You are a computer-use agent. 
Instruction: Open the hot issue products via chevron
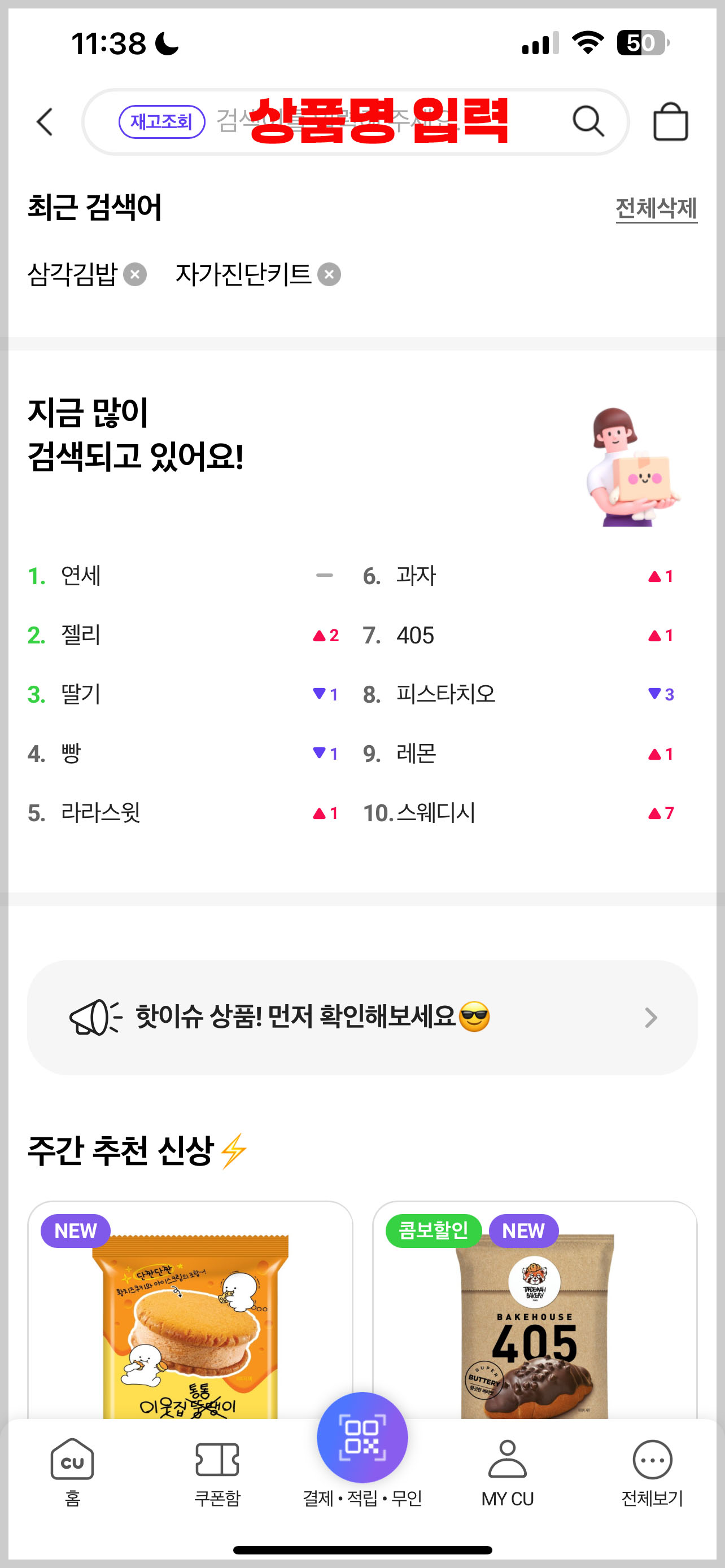click(x=652, y=1017)
